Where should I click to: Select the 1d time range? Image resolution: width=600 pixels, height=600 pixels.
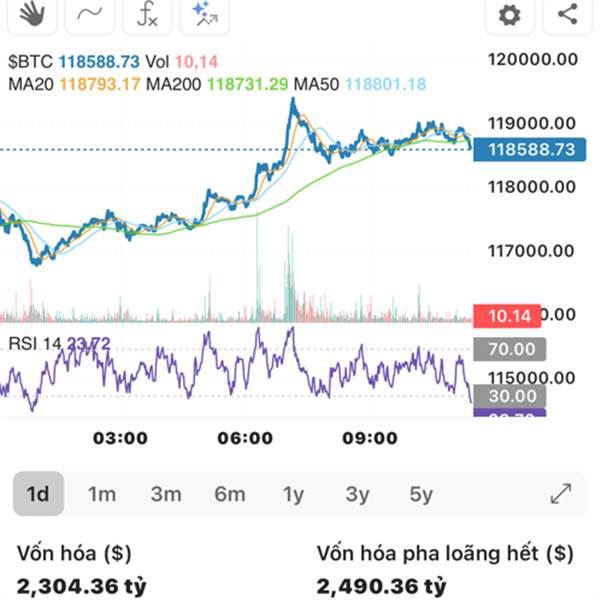[x=38, y=494]
